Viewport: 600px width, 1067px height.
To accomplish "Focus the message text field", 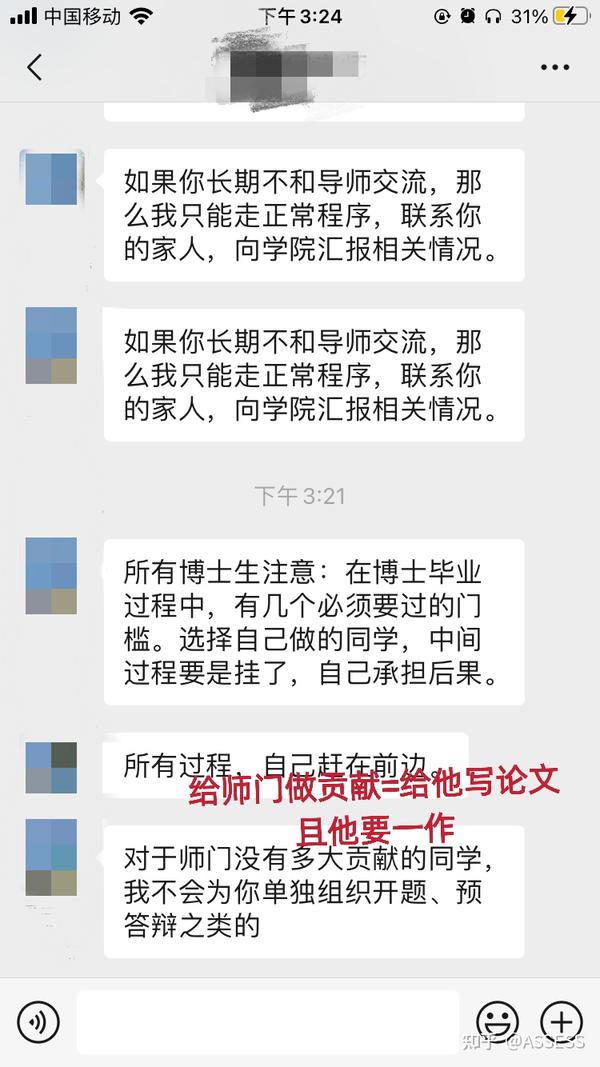I will [268, 1022].
